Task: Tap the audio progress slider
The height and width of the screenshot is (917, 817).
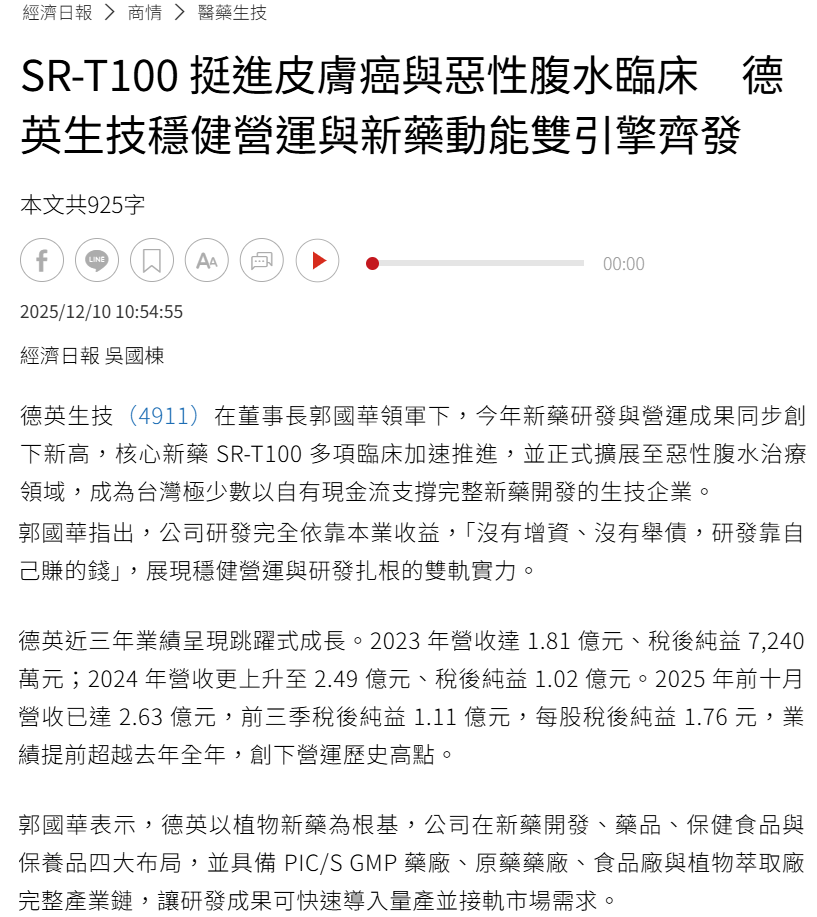Action: coord(477,263)
